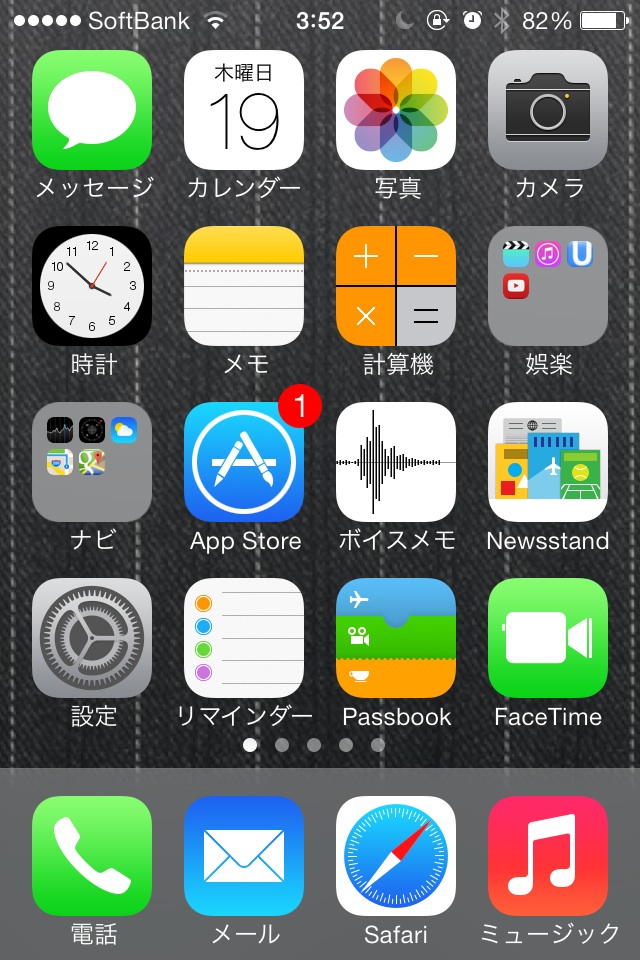Open 設定
640x960 pixels.
coord(92,638)
